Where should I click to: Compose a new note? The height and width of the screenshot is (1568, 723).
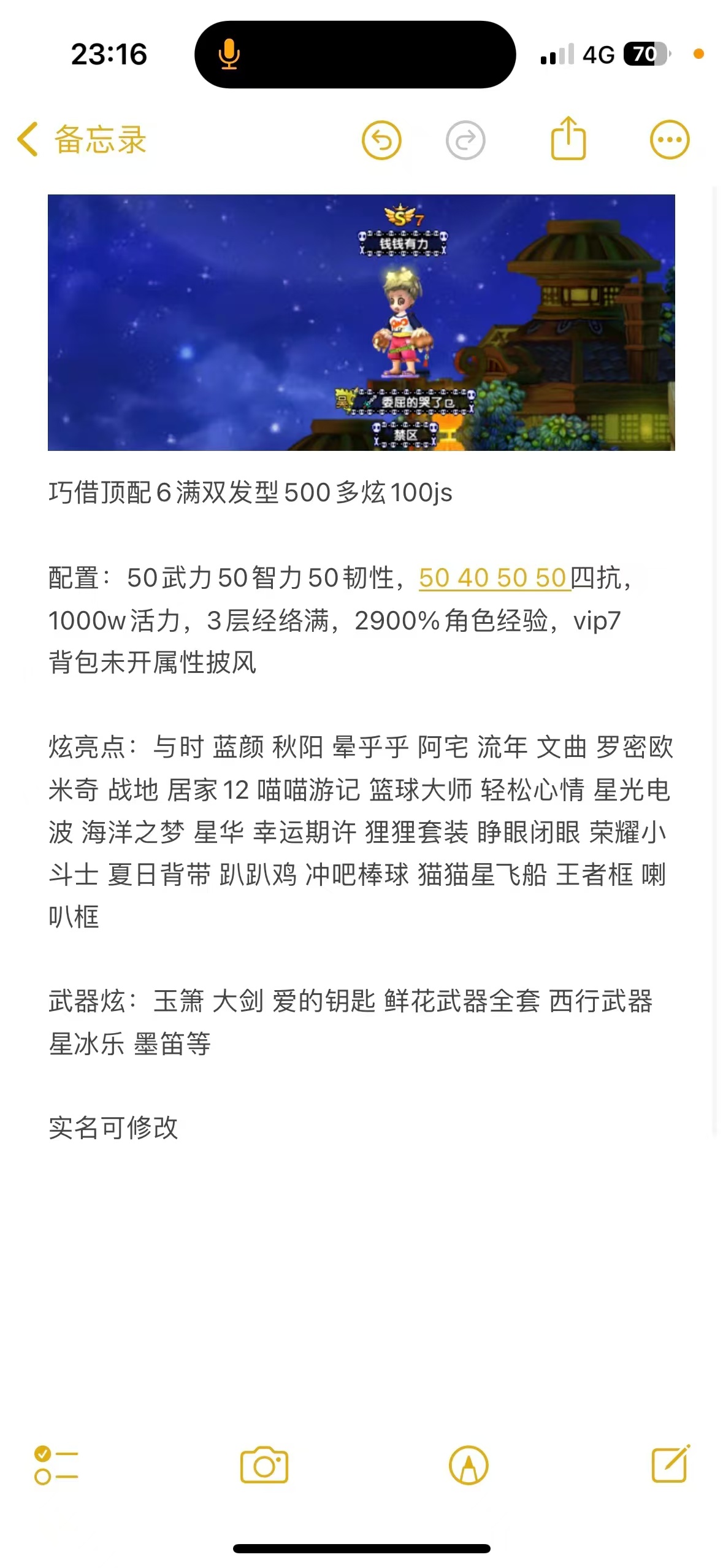pyautogui.click(x=670, y=1464)
